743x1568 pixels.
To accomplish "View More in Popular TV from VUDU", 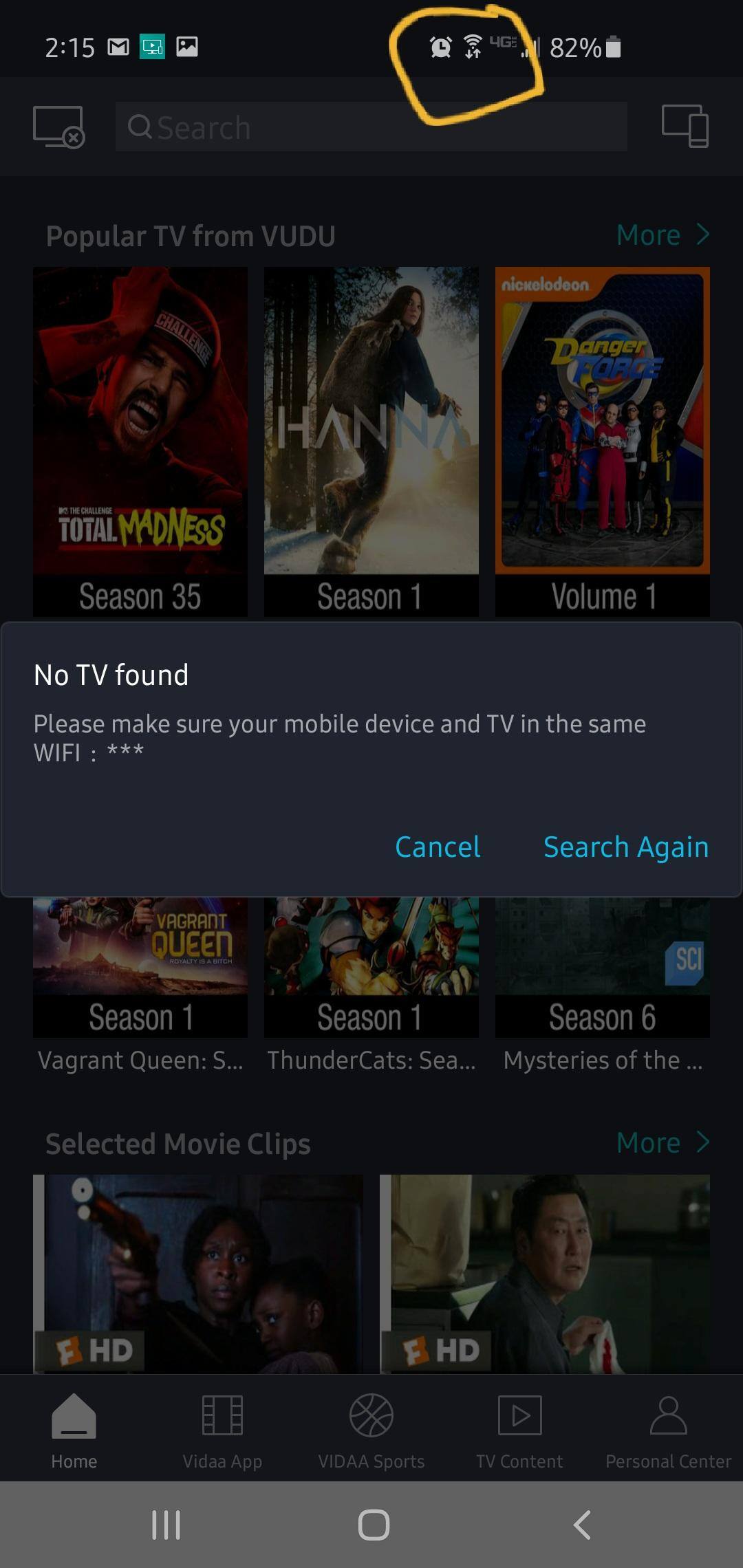I will [662, 235].
